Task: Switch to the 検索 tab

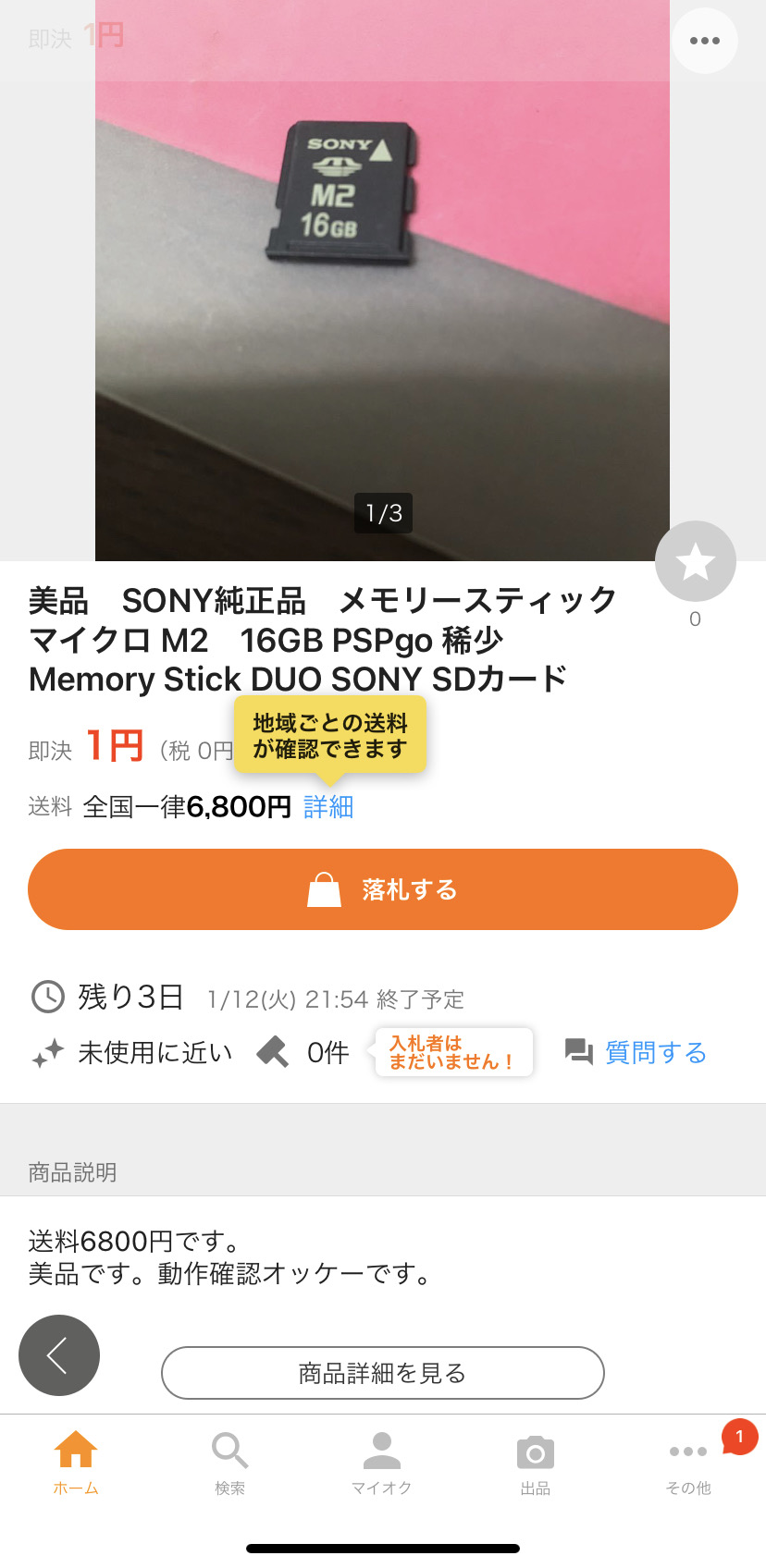Action: pyautogui.click(x=229, y=1463)
